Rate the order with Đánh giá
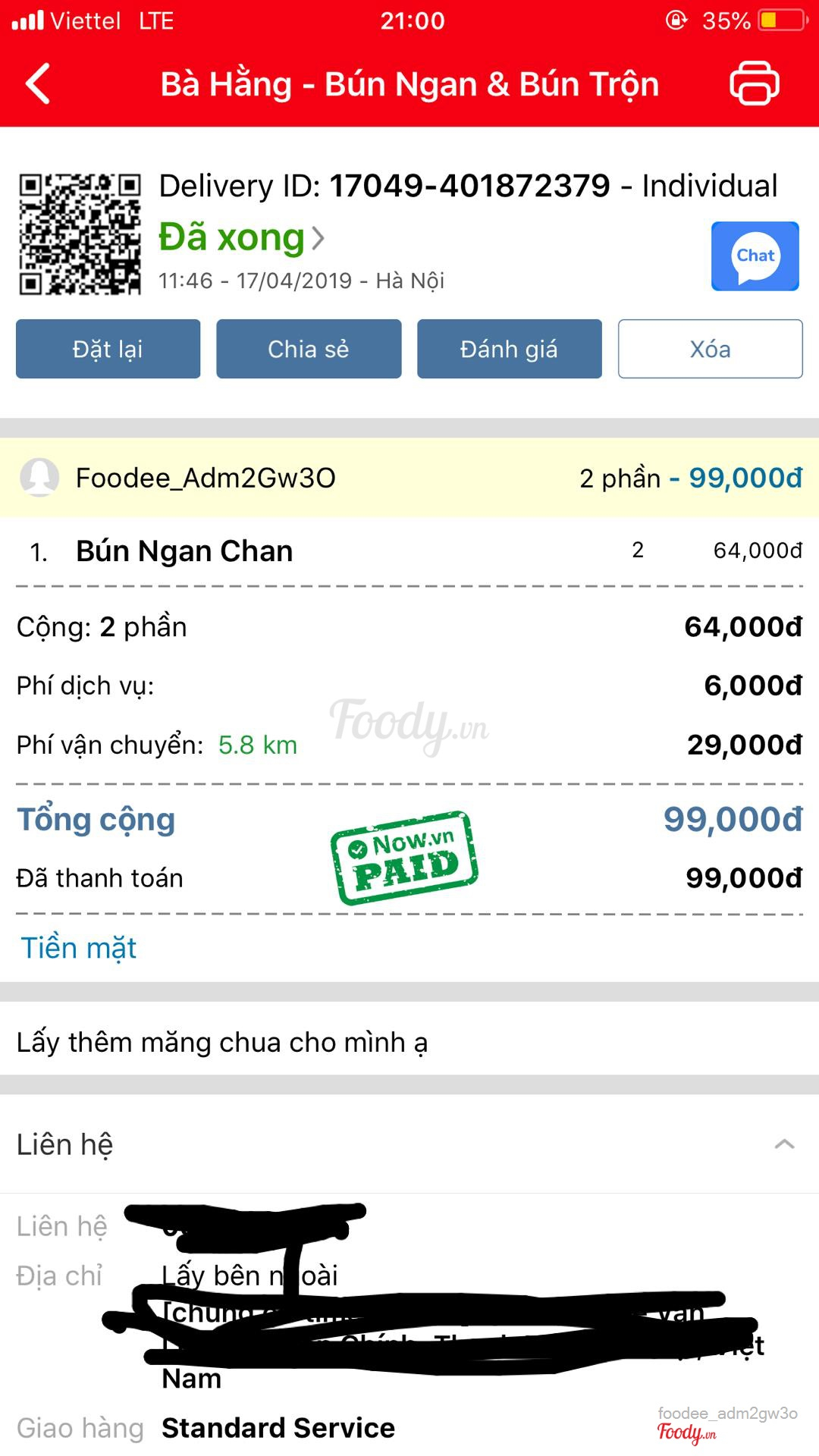Image resolution: width=819 pixels, height=1456 pixels. pyautogui.click(x=509, y=349)
